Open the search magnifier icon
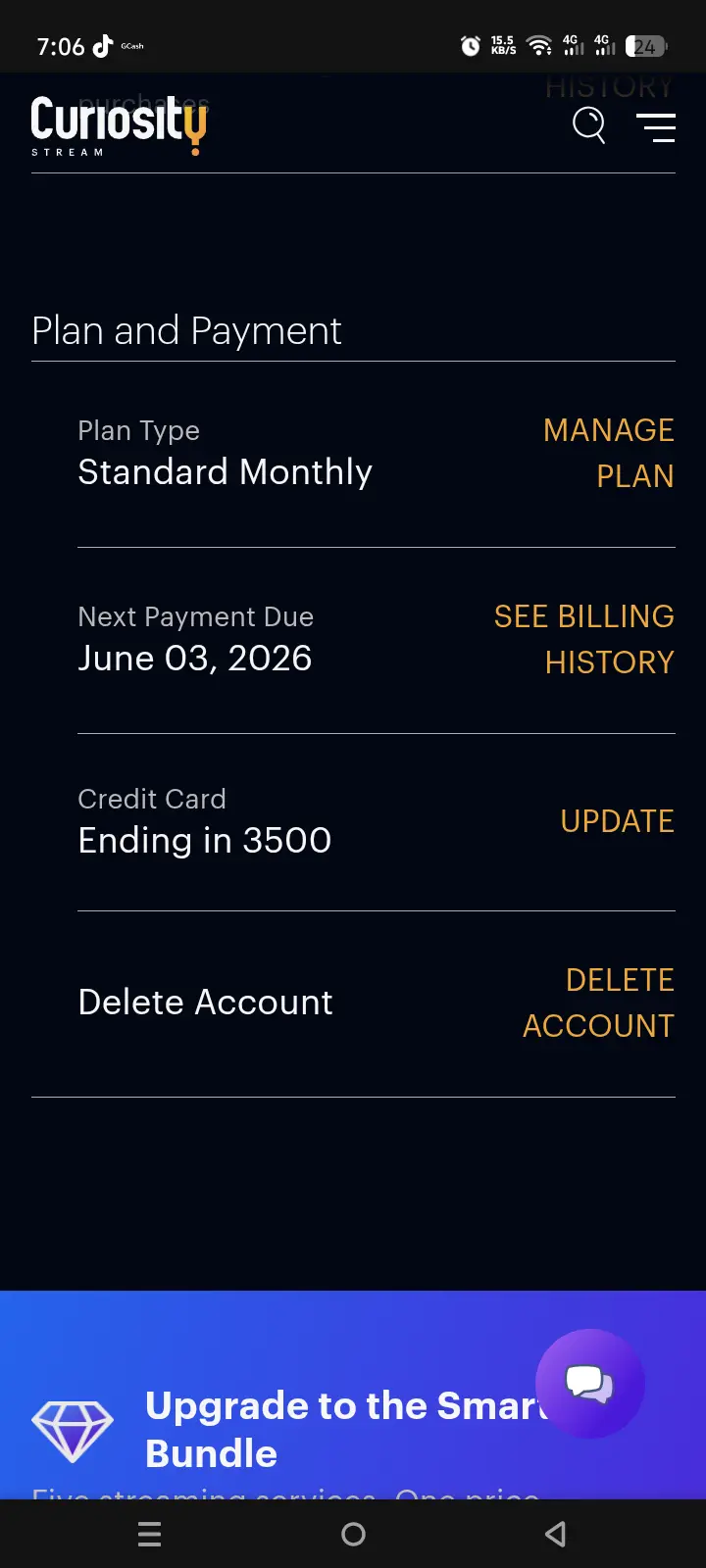The image size is (706, 1568). point(589,125)
